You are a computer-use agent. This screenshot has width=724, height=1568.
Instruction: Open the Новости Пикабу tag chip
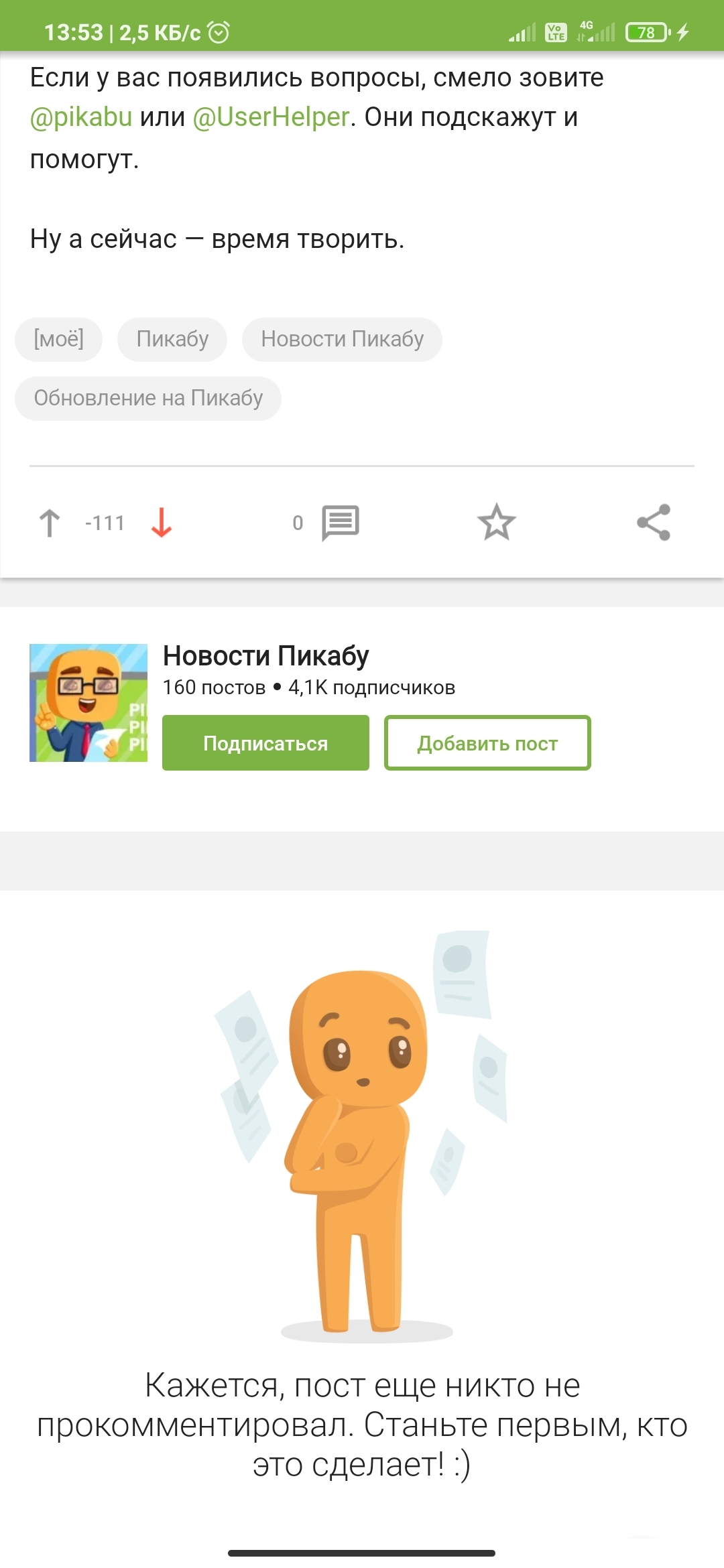pos(342,339)
